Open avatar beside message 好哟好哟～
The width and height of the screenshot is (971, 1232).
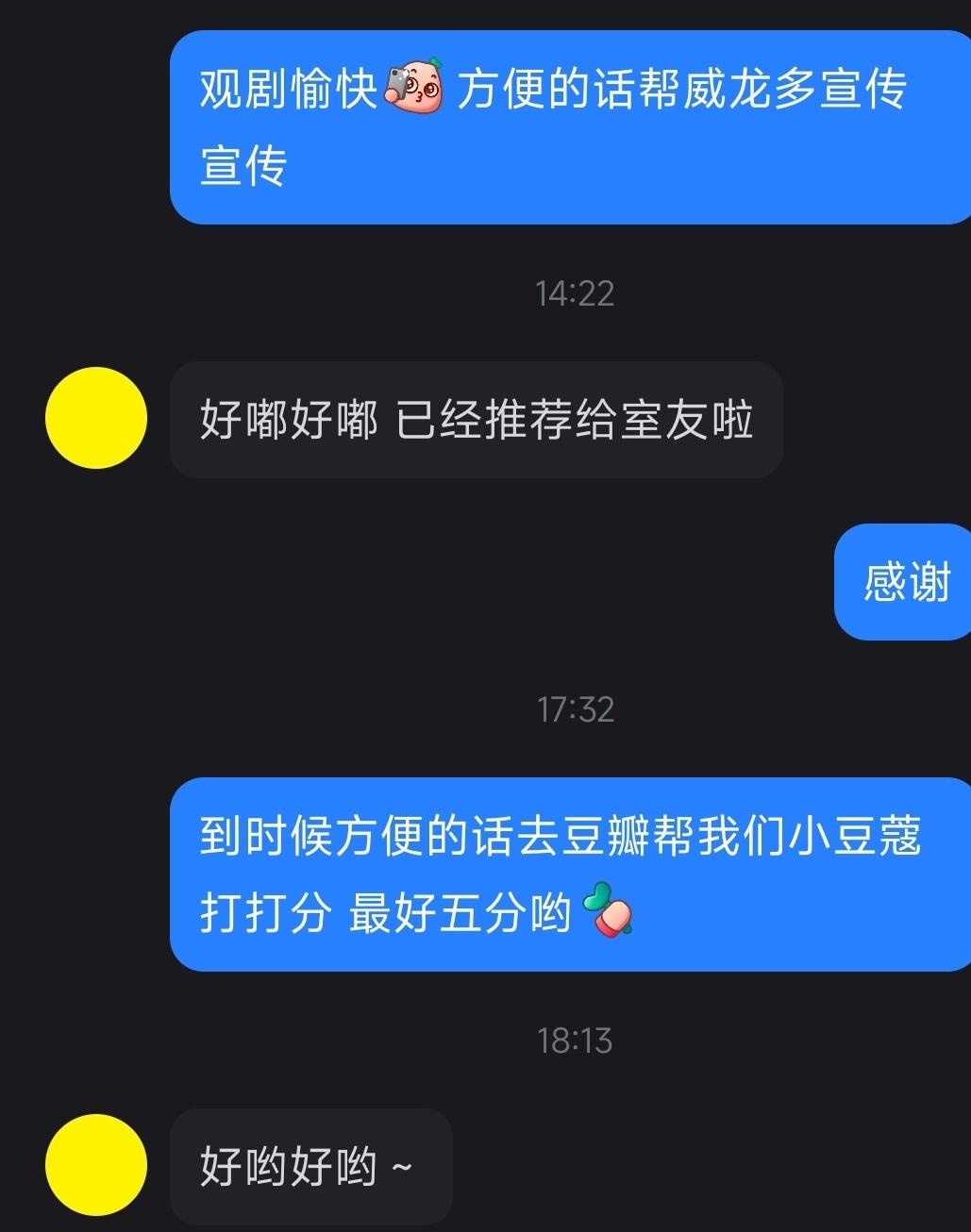pos(96,1165)
